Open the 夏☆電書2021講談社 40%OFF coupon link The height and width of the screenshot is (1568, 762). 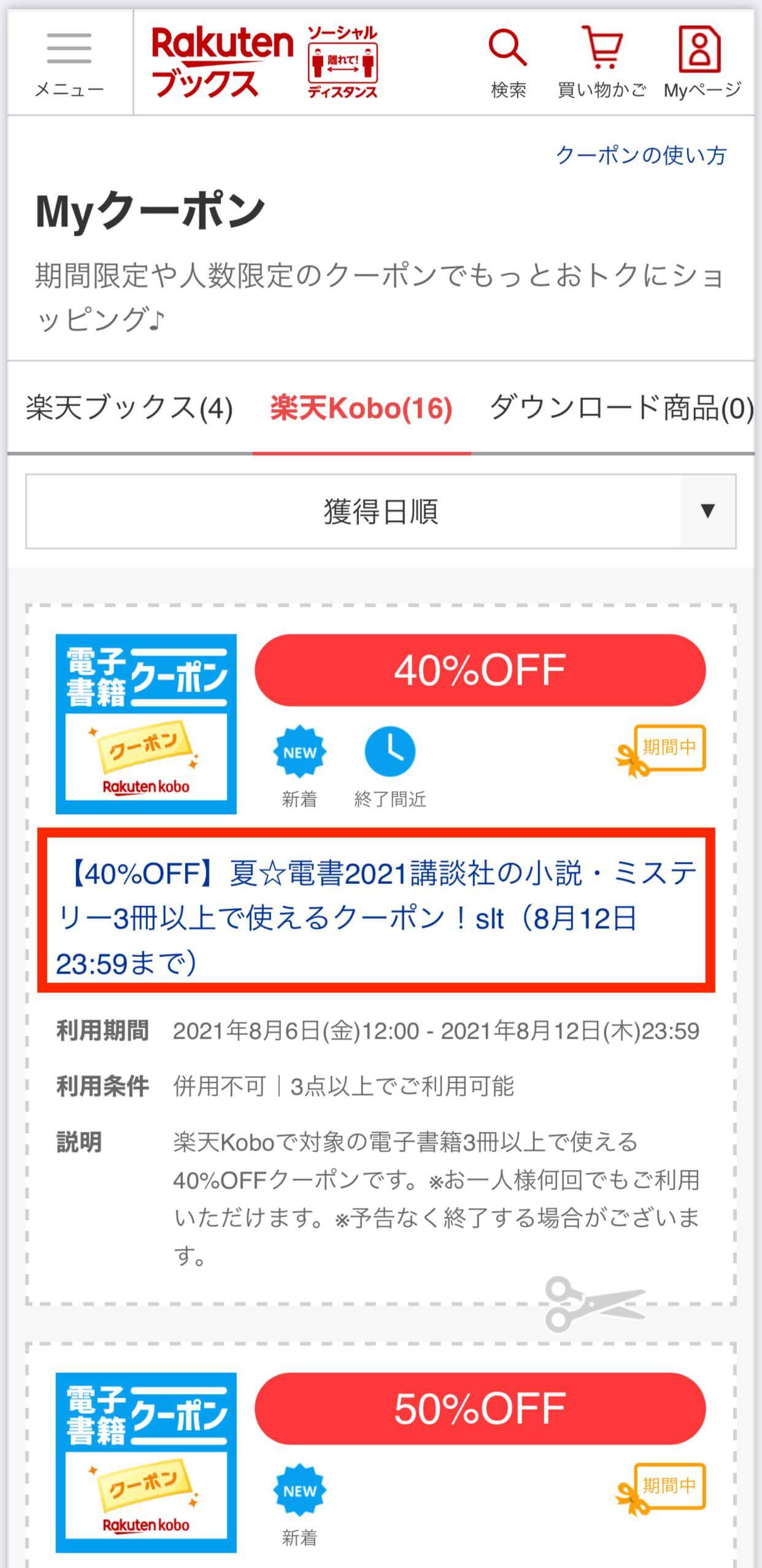[x=375, y=917]
